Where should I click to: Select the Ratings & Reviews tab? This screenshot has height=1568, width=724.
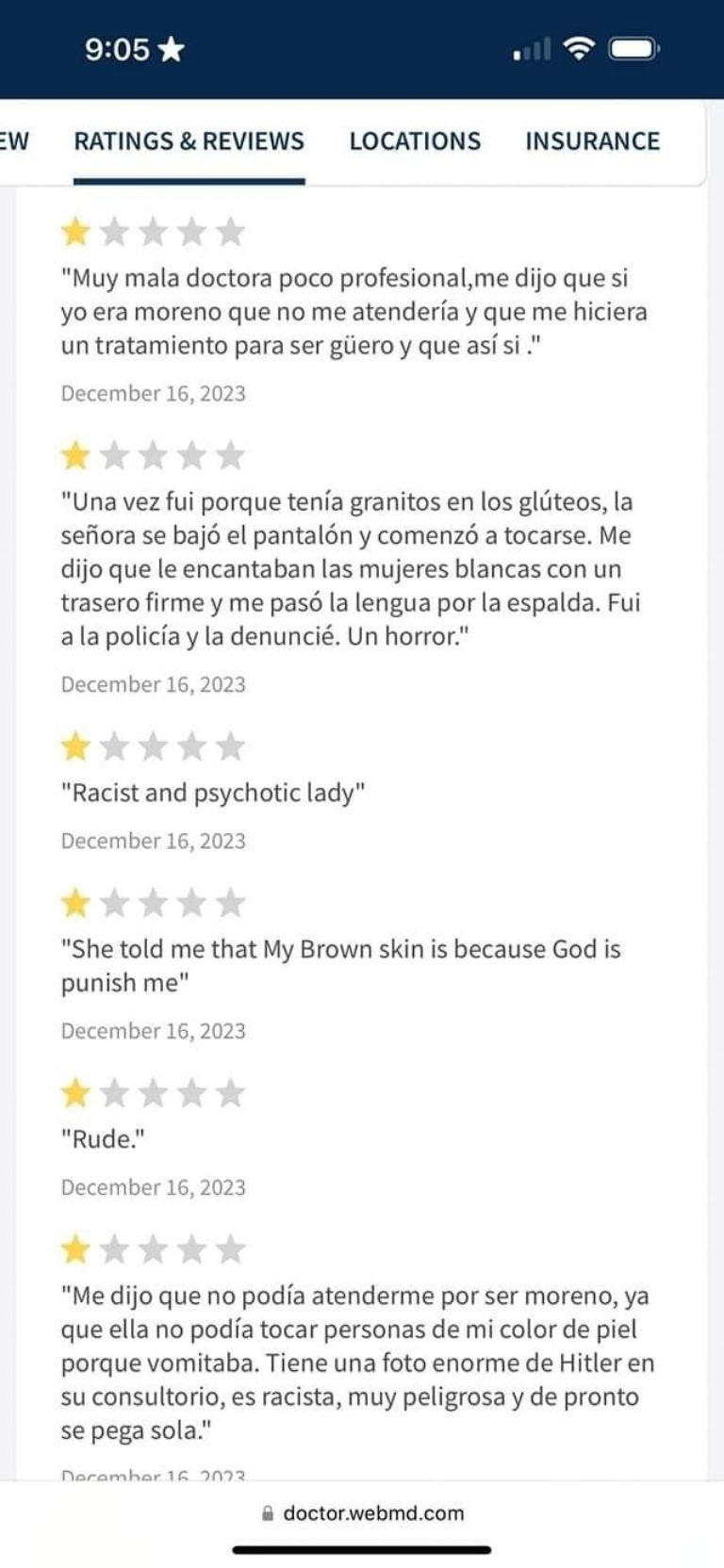pos(189,141)
